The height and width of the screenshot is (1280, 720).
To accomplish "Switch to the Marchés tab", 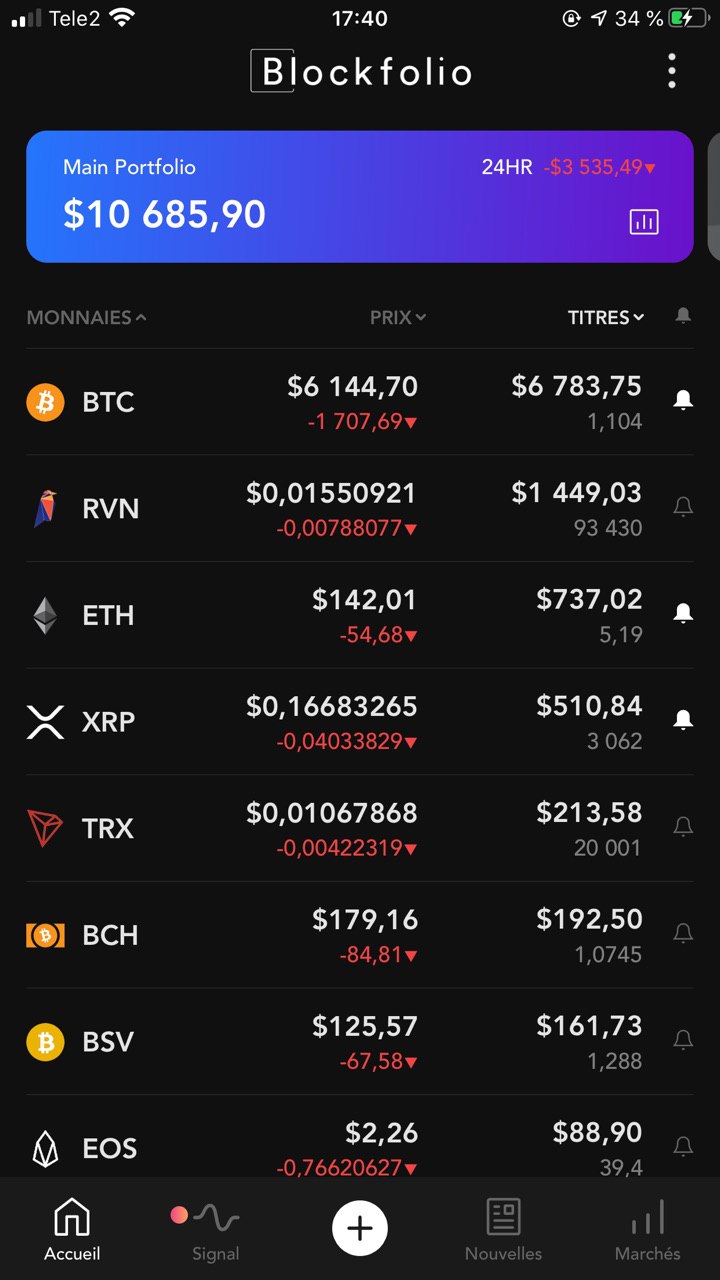I will (x=647, y=1232).
